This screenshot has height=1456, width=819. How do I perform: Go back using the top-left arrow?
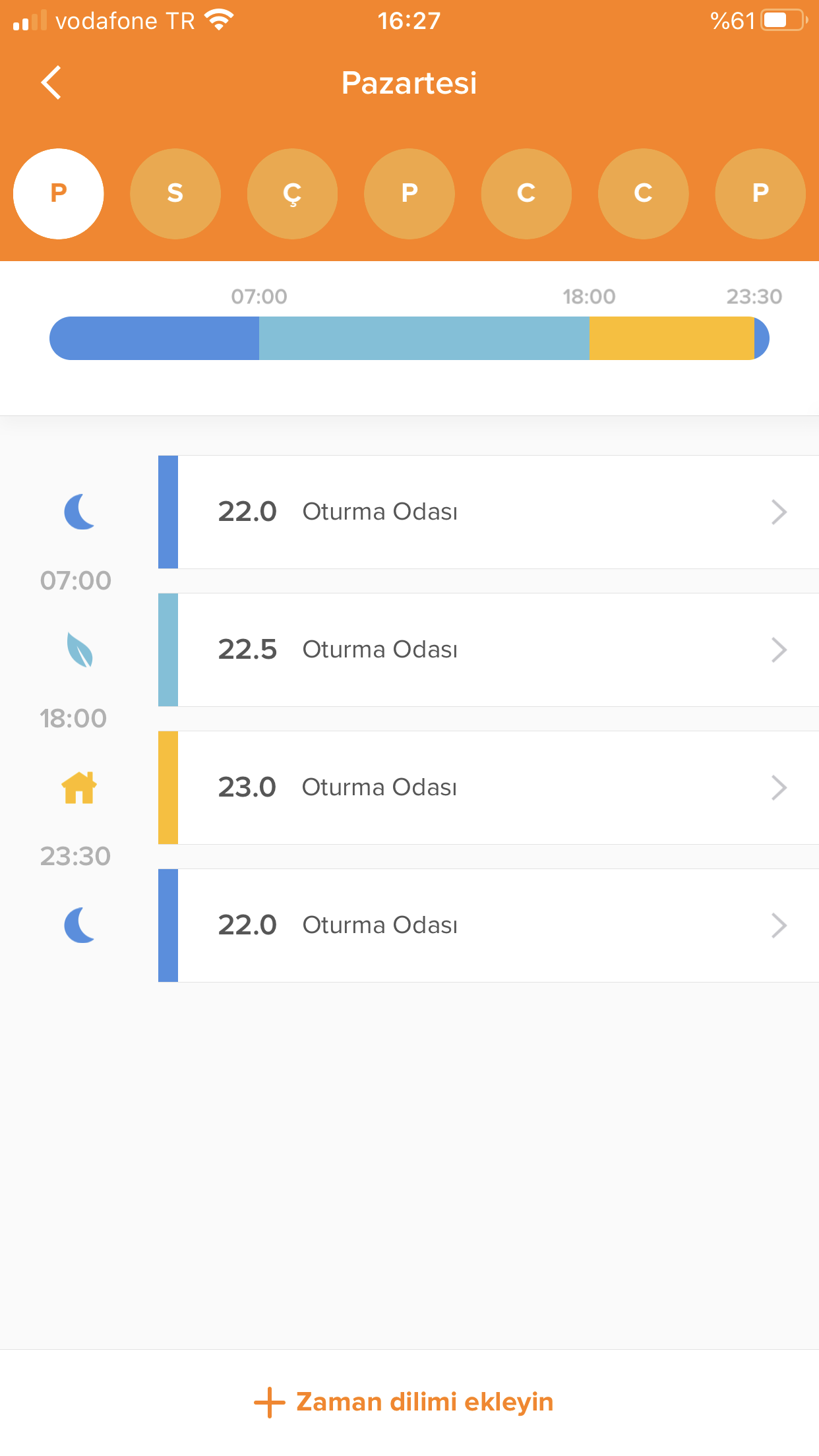(51, 82)
